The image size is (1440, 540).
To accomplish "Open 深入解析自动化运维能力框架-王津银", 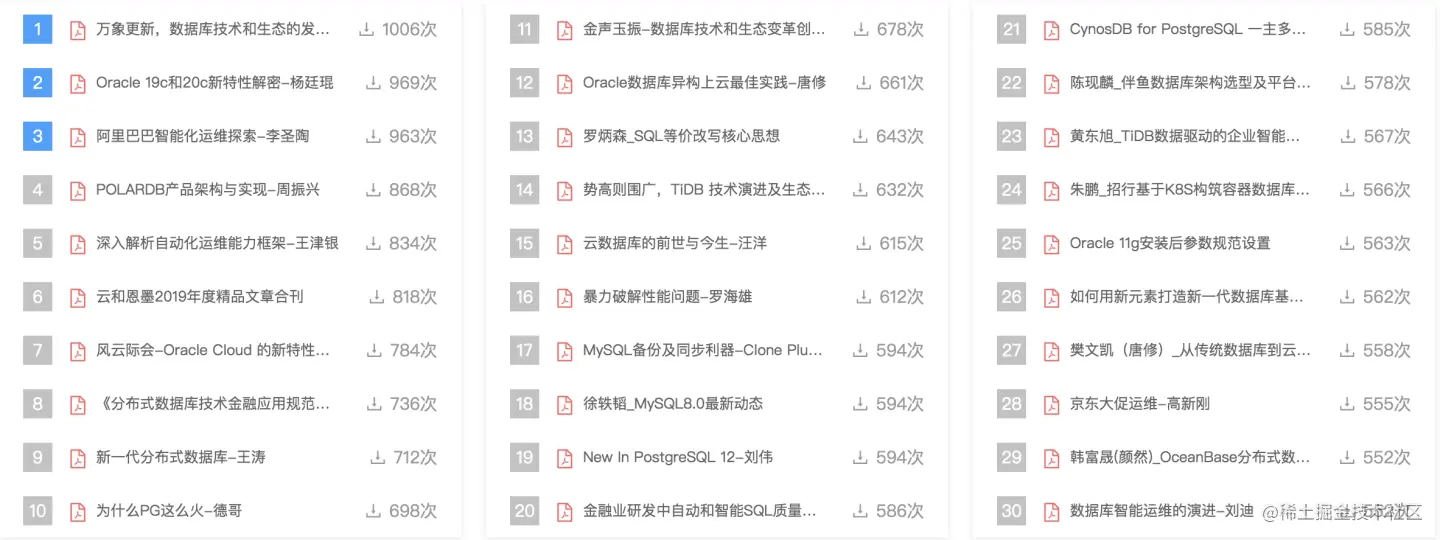I will [217, 243].
